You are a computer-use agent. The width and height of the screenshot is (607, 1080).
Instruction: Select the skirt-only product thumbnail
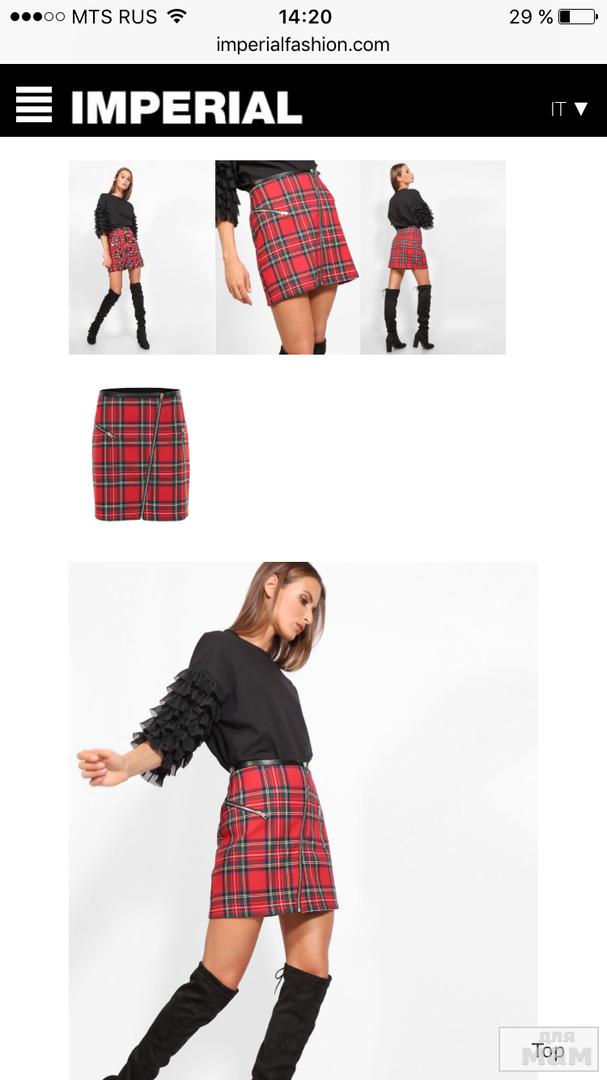pyautogui.click(x=141, y=455)
